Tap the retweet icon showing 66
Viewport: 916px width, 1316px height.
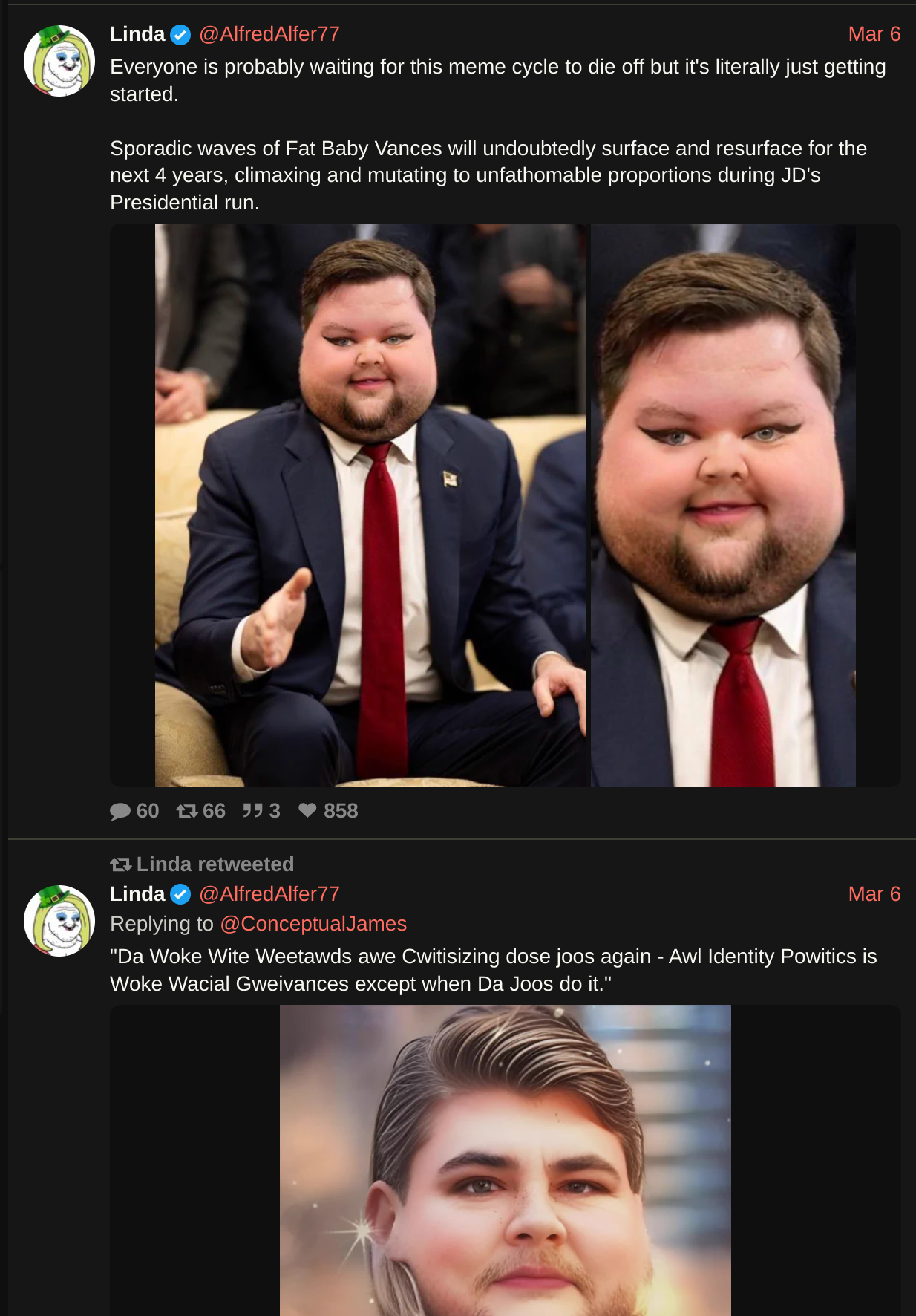click(186, 811)
